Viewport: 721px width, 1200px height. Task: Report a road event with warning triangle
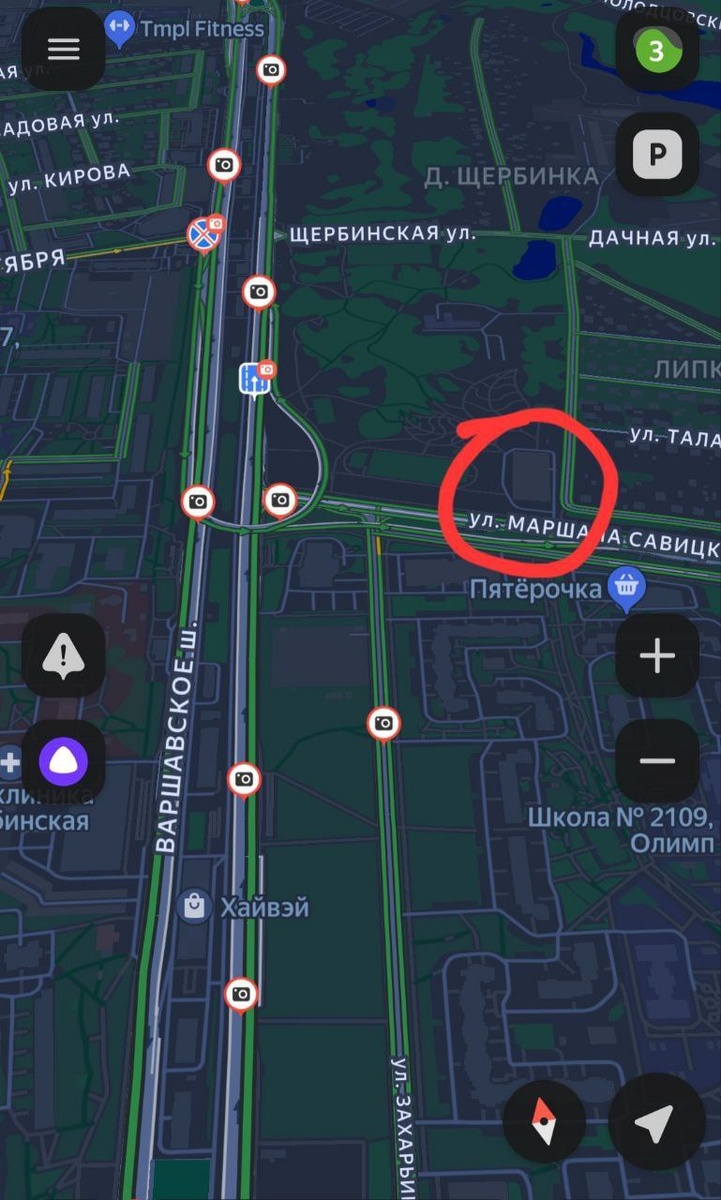[x=63, y=656]
